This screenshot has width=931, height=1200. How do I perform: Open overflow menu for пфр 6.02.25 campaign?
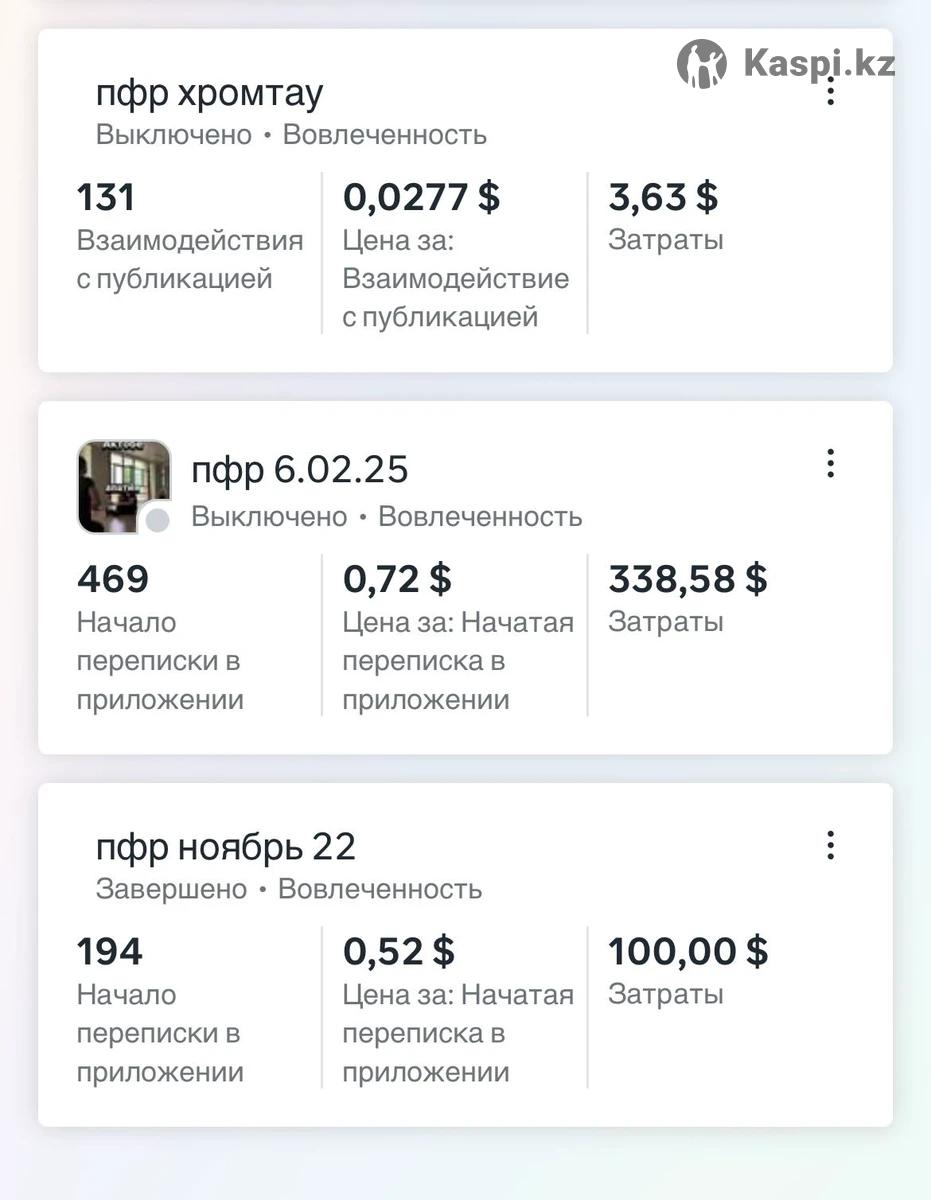pyautogui.click(x=830, y=464)
